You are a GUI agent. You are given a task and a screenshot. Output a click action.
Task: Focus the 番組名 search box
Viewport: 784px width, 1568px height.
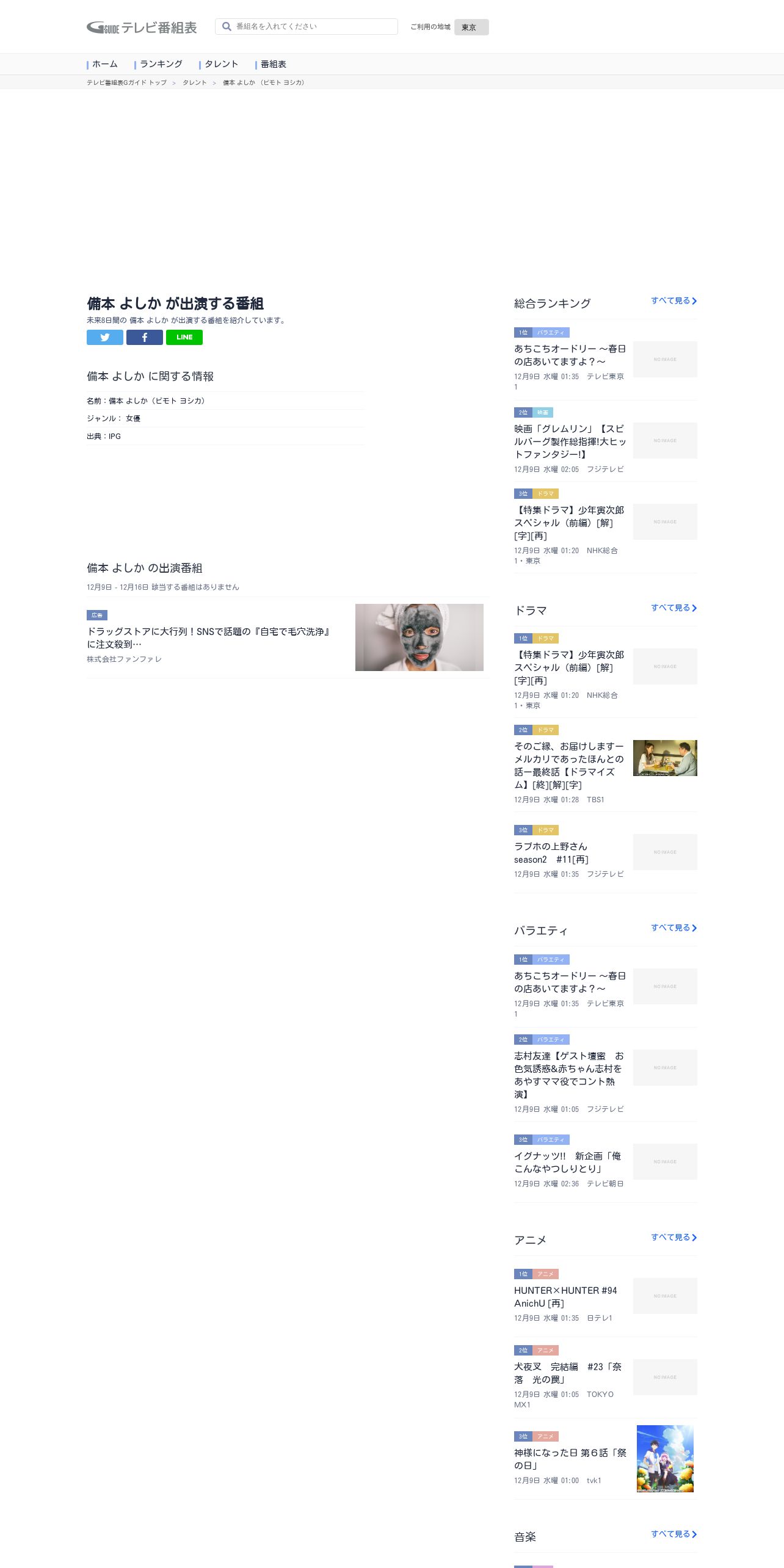[307, 26]
